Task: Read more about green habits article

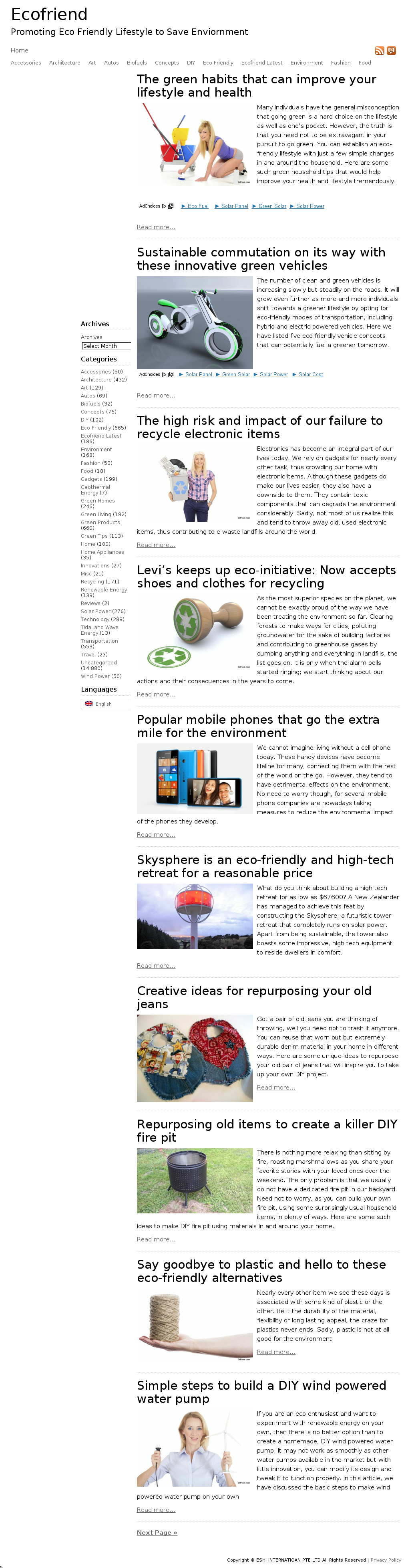Action: pyautogui.click(x=156, y=227)
